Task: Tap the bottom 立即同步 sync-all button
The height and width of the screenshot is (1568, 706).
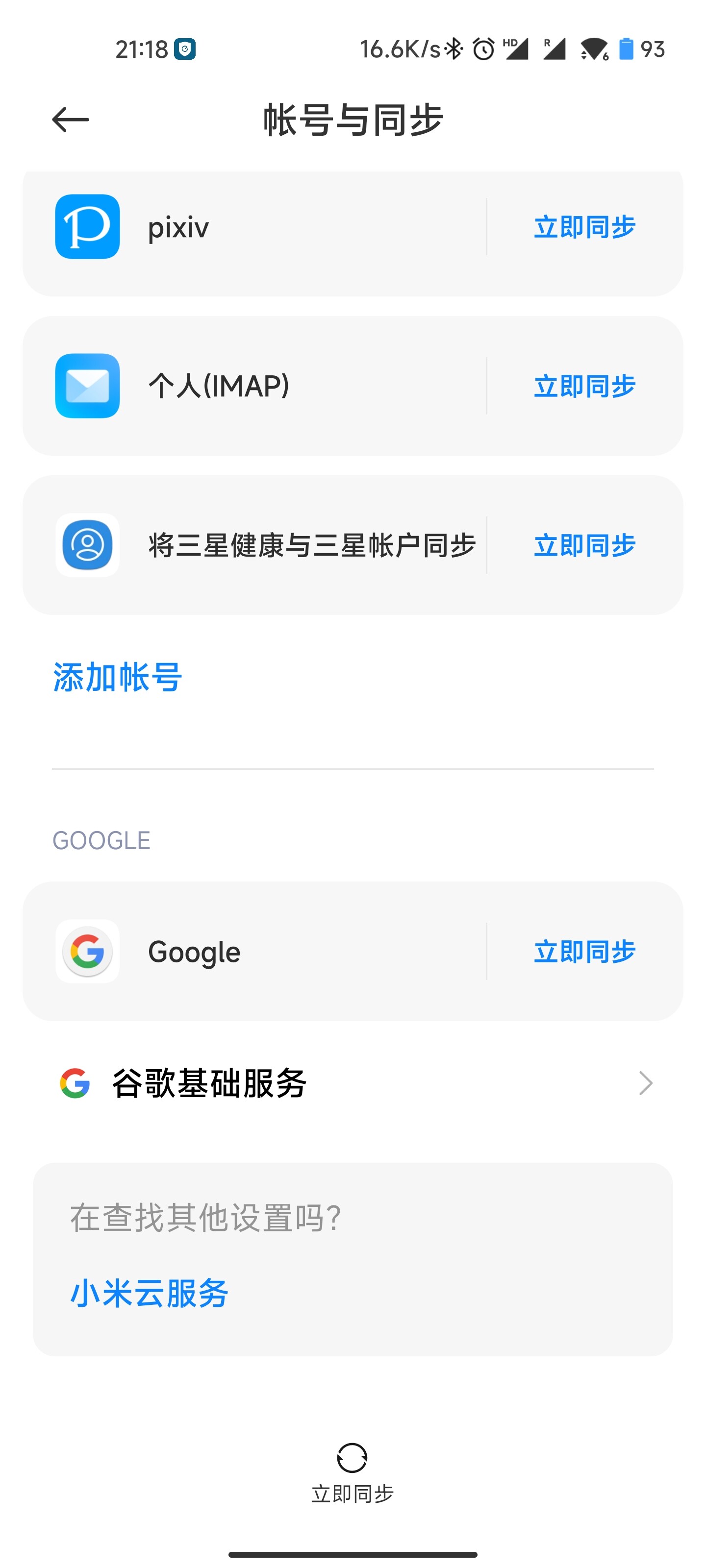Action: coord(352,1472)
